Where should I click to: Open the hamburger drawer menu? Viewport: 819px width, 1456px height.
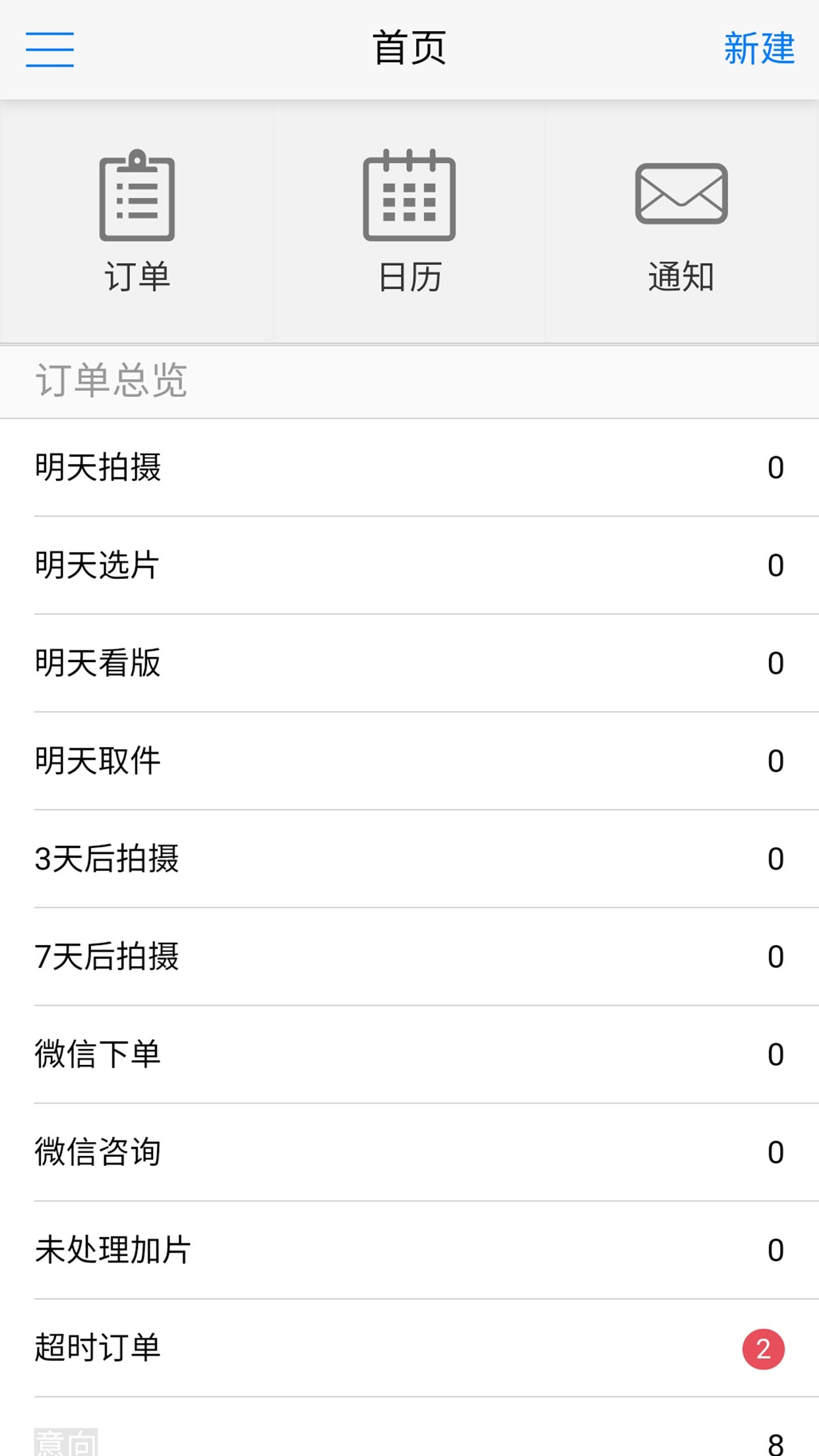[x=49, y=49]
